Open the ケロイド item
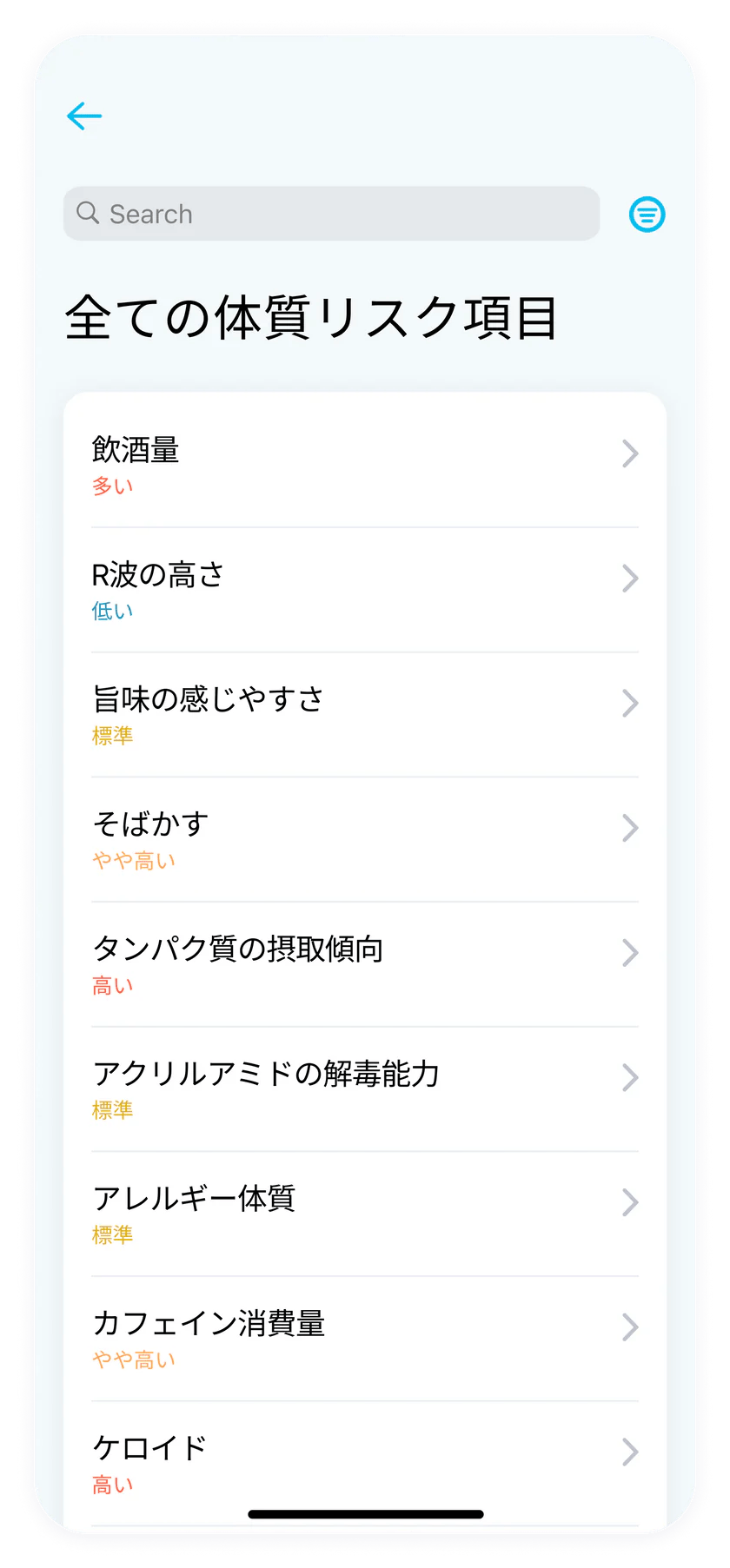730x1568 pixels. click(365, 1463)
